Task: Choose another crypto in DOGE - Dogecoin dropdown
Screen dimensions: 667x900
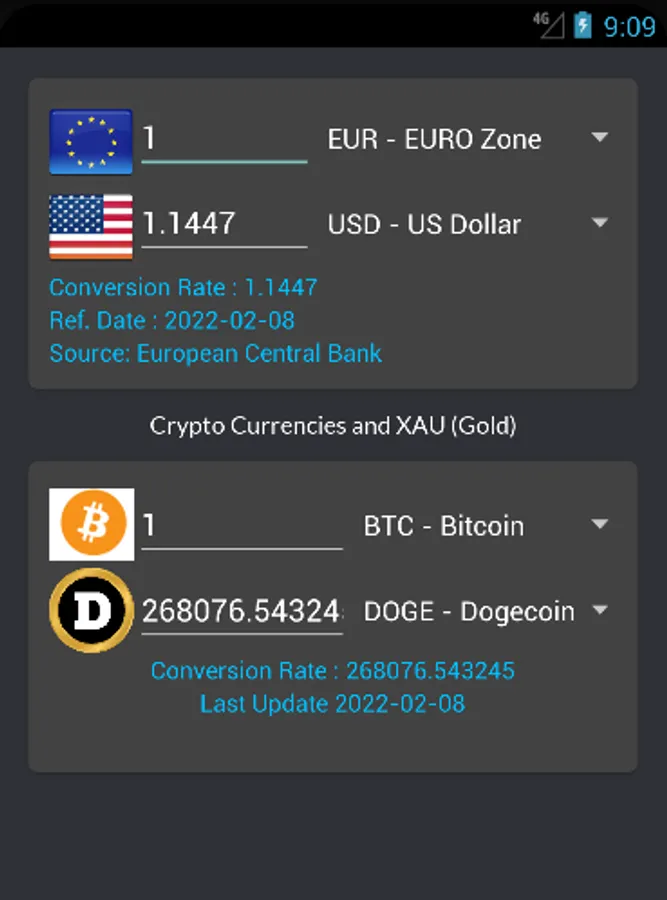Action: point(486,611)
